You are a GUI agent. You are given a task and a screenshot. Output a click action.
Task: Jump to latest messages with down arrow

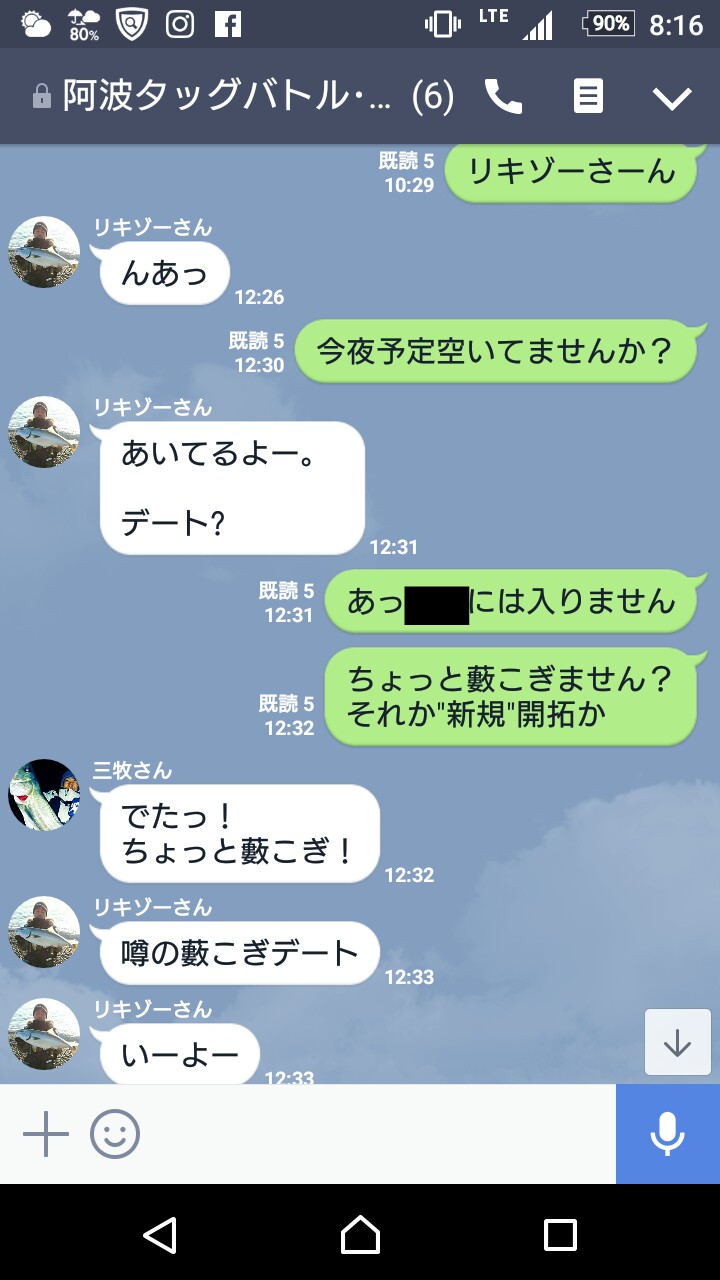tap(678, 1042)
